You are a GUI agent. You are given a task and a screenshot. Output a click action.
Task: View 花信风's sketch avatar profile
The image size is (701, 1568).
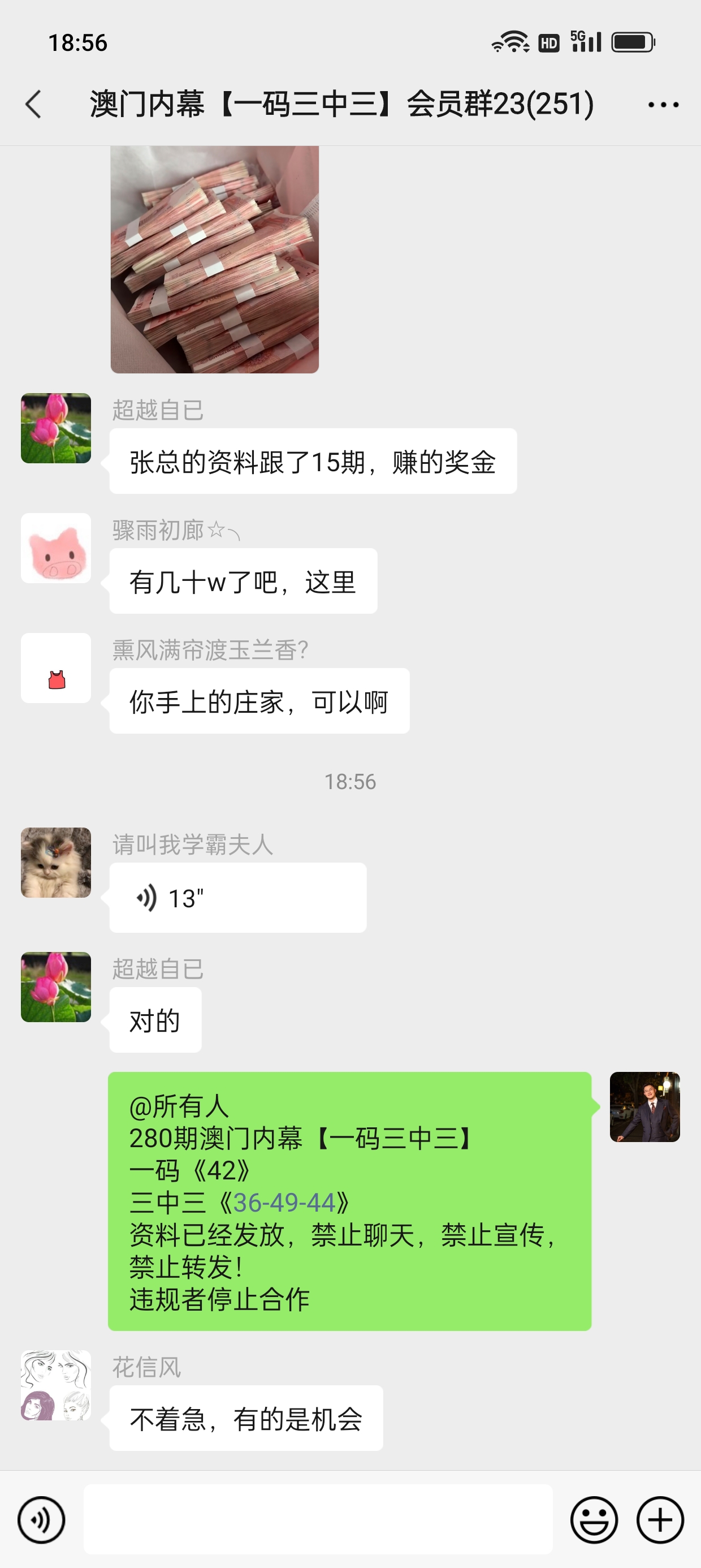pyautogui.click(x=56, y=1385)
